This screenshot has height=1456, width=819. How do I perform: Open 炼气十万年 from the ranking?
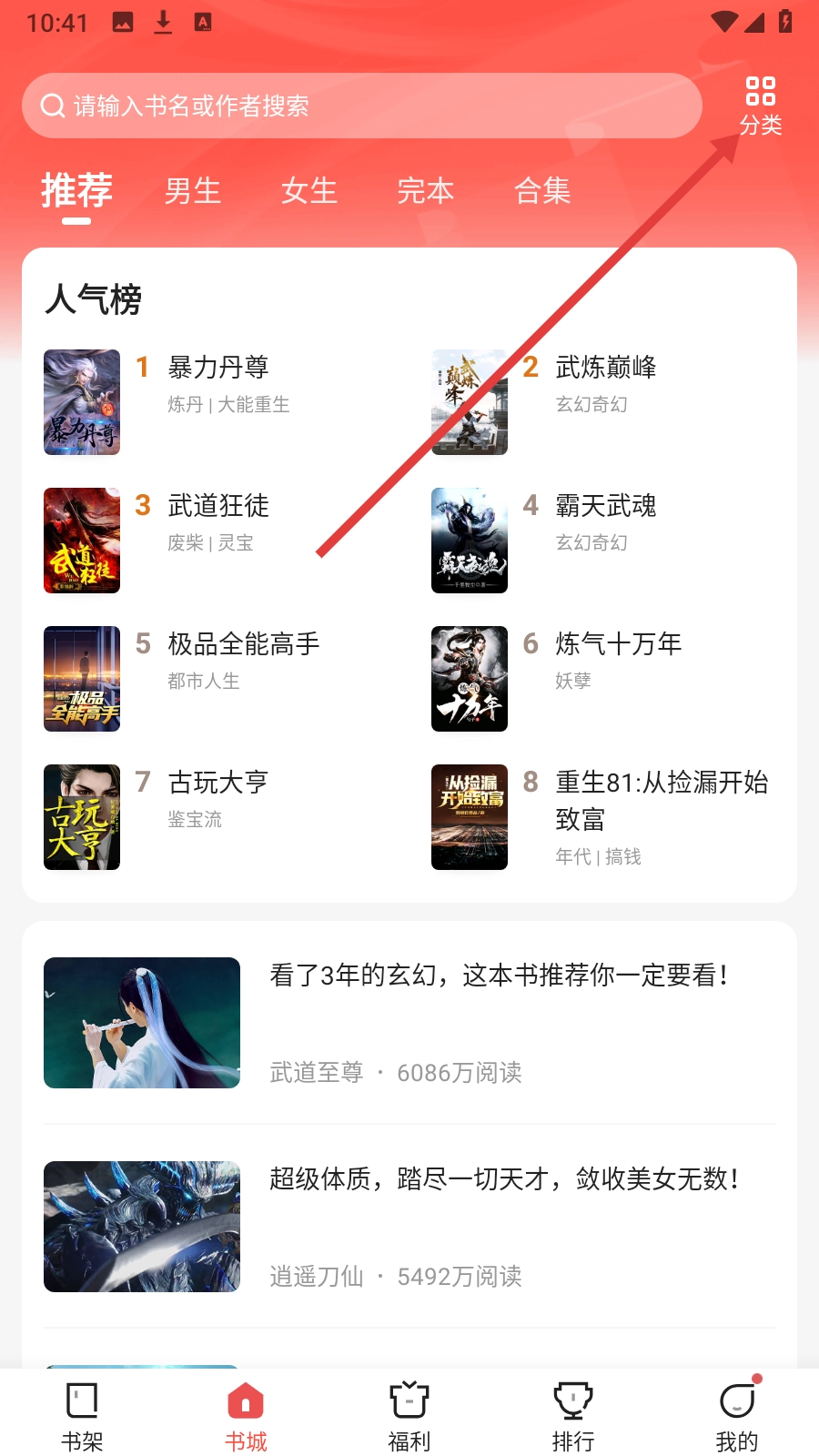pyautogui.click(x=619, y=644)
